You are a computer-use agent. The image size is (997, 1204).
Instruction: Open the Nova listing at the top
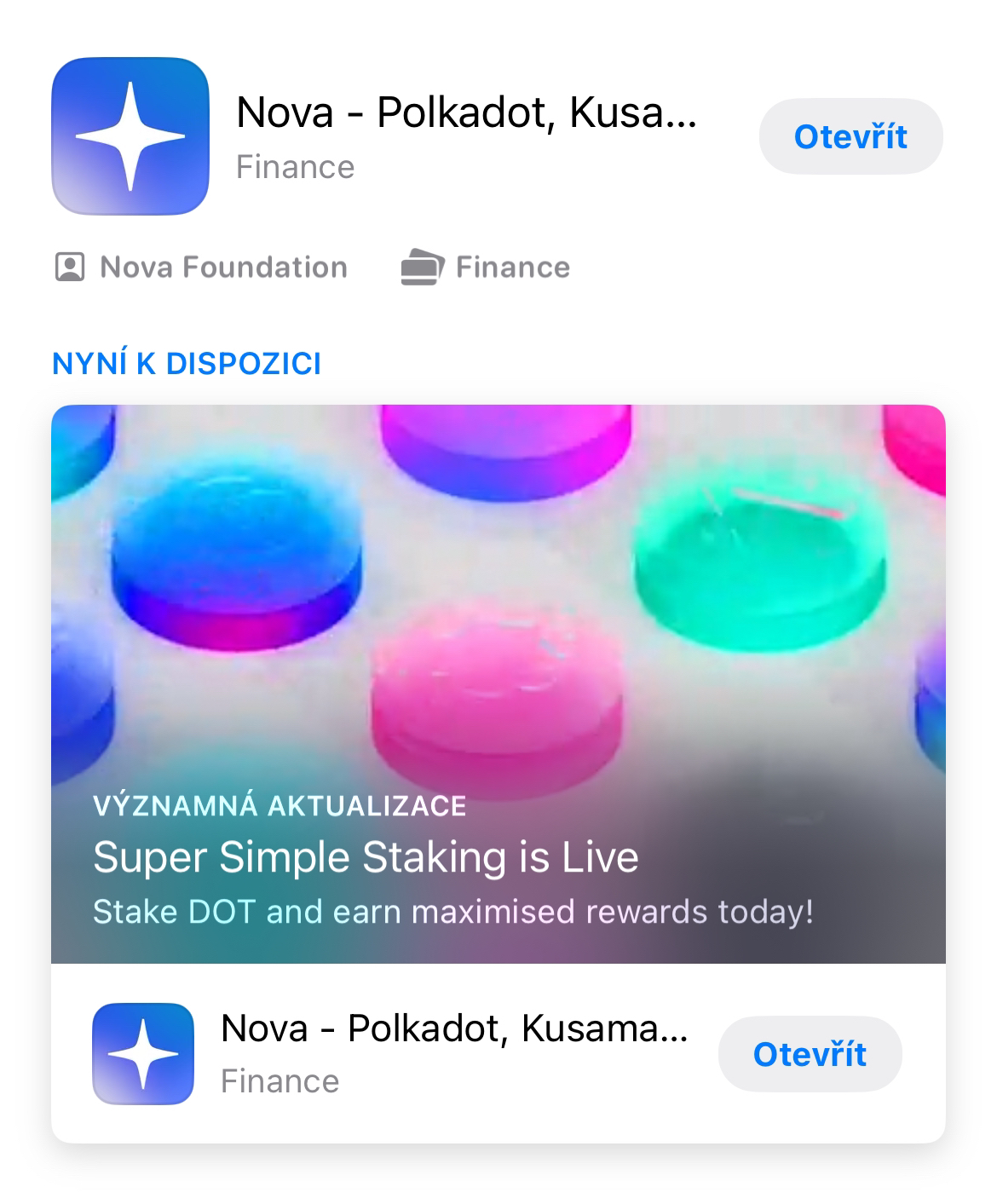point(426,136)
